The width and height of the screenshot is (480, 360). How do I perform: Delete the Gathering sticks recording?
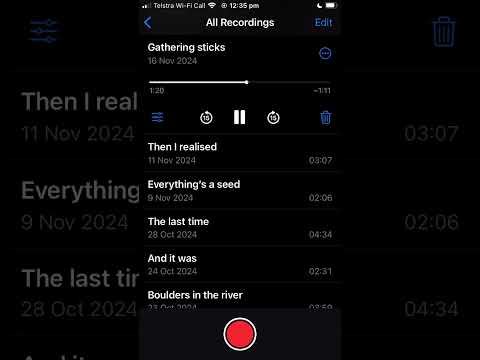[x=326, y=117]
